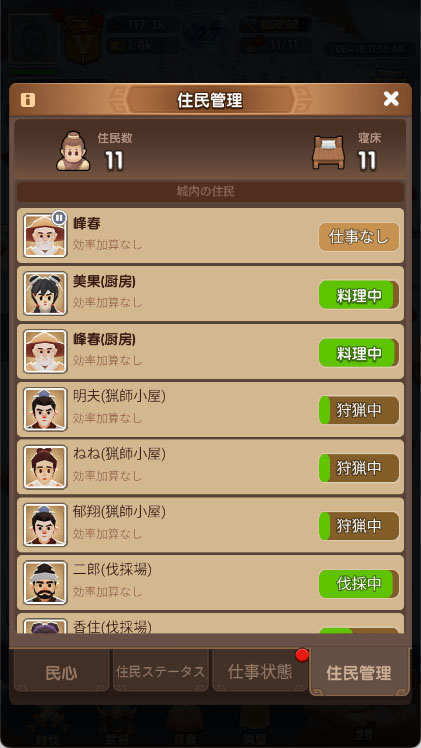Select the 住民管理 tab
This screenshot has height=748, width=421.
[x=359, y=673]
